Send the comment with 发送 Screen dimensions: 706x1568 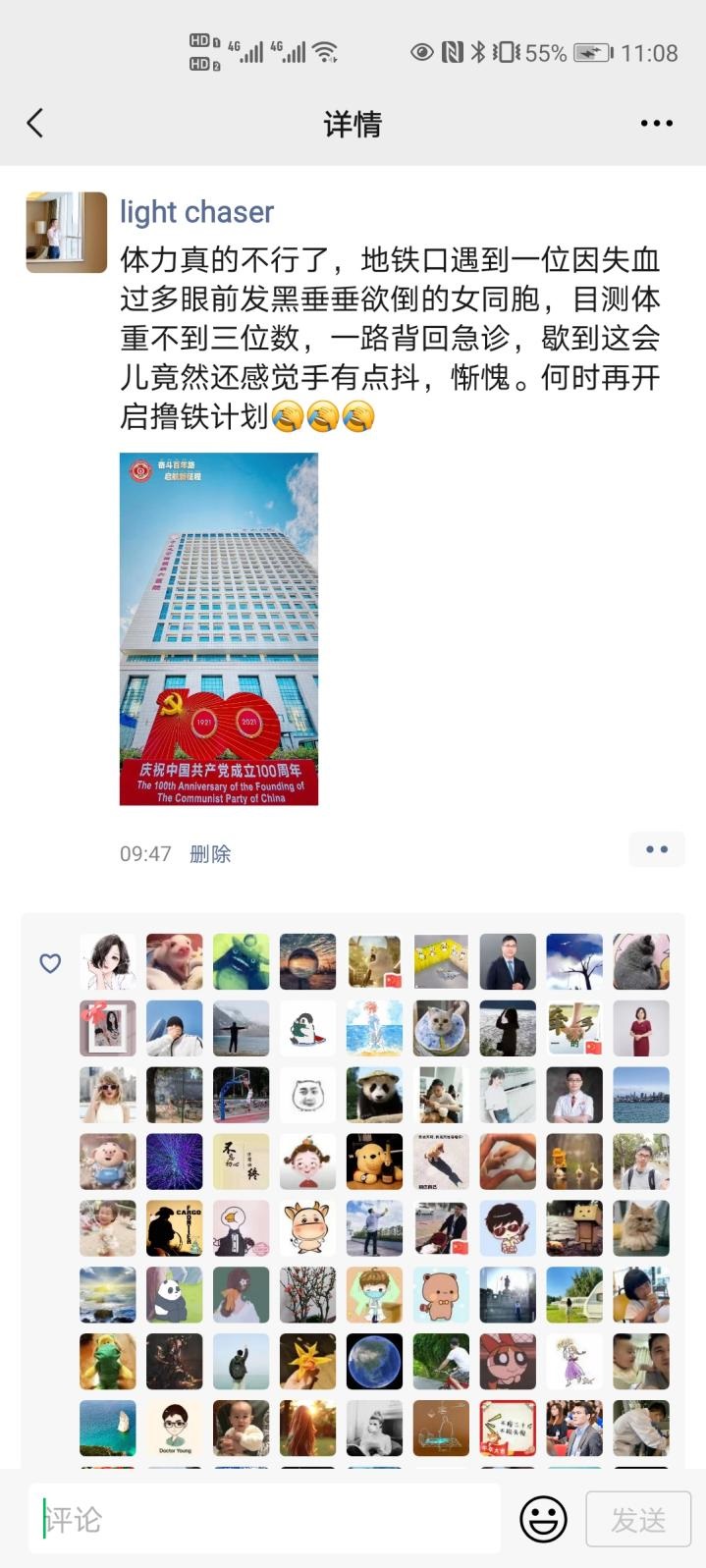coord(638,1519)
